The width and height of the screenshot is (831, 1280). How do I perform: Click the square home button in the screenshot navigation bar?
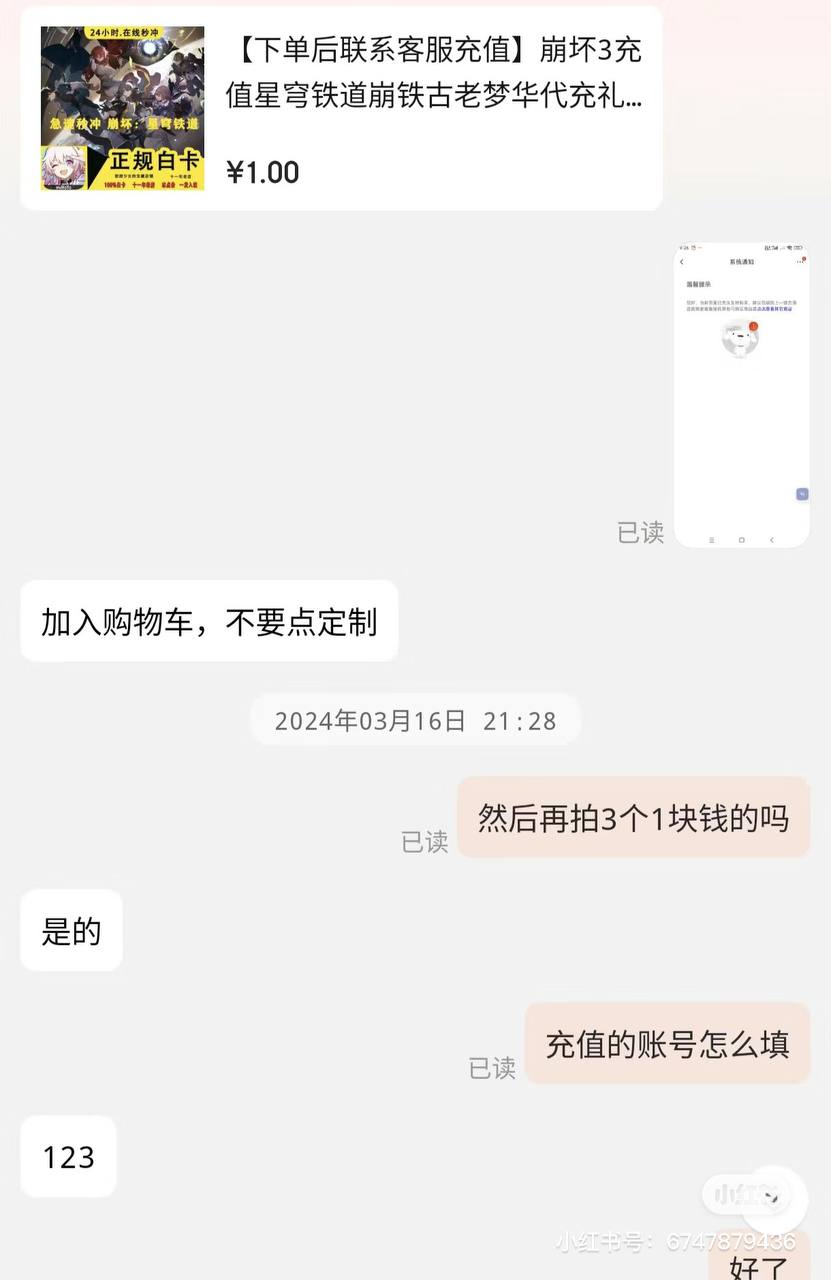pos(739,540)
